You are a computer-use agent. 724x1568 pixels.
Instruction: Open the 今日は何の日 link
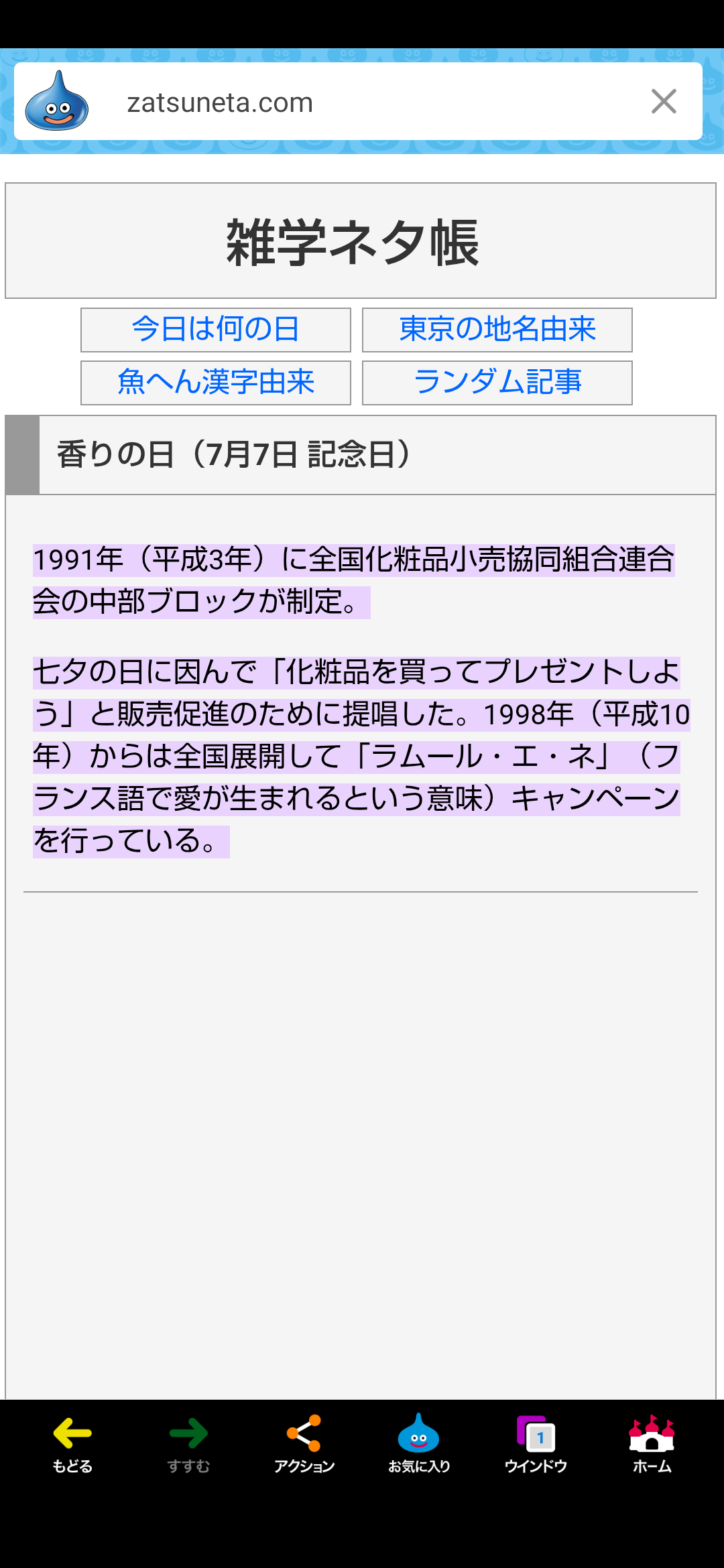click(x=216, y=330)
